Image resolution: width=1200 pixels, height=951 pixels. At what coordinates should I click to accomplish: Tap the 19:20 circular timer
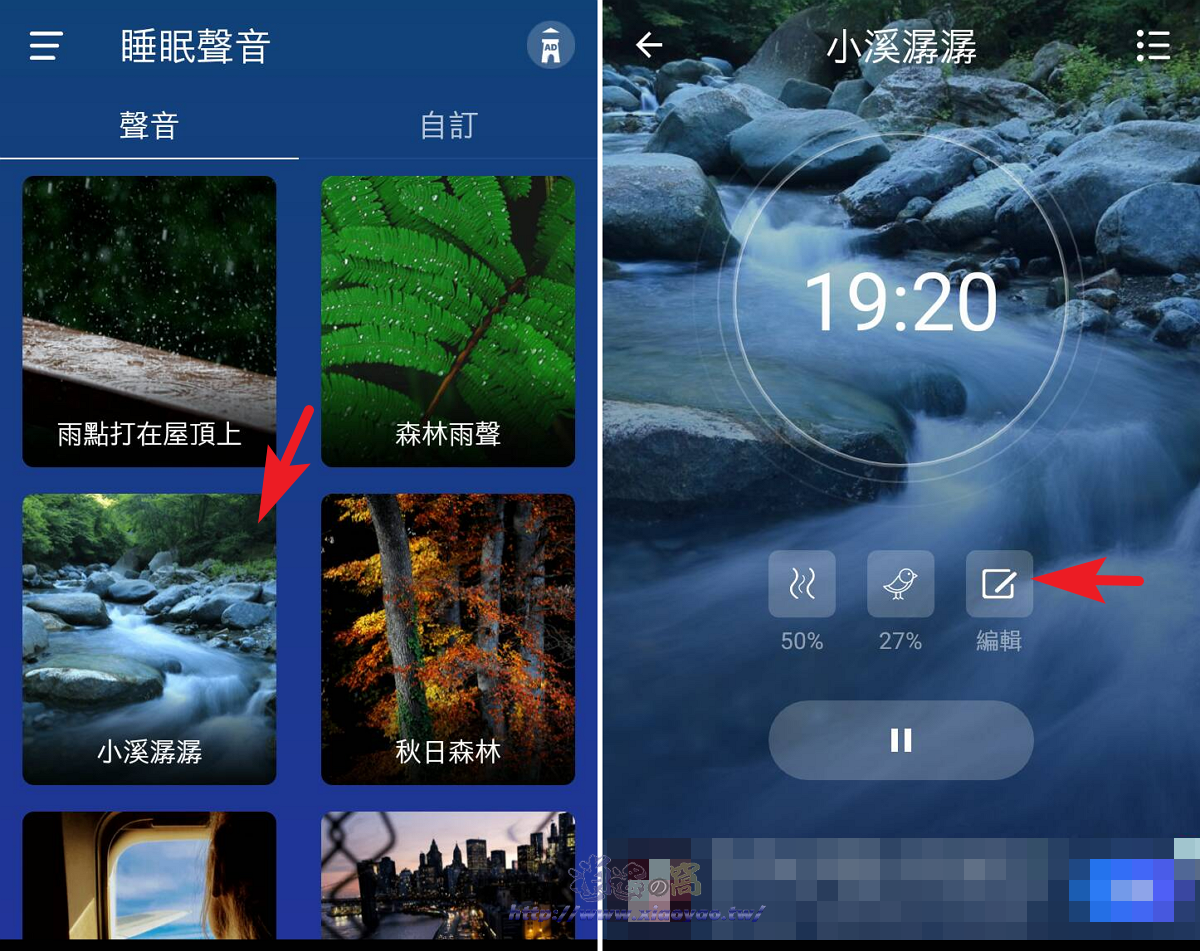[x=900, y=302]
